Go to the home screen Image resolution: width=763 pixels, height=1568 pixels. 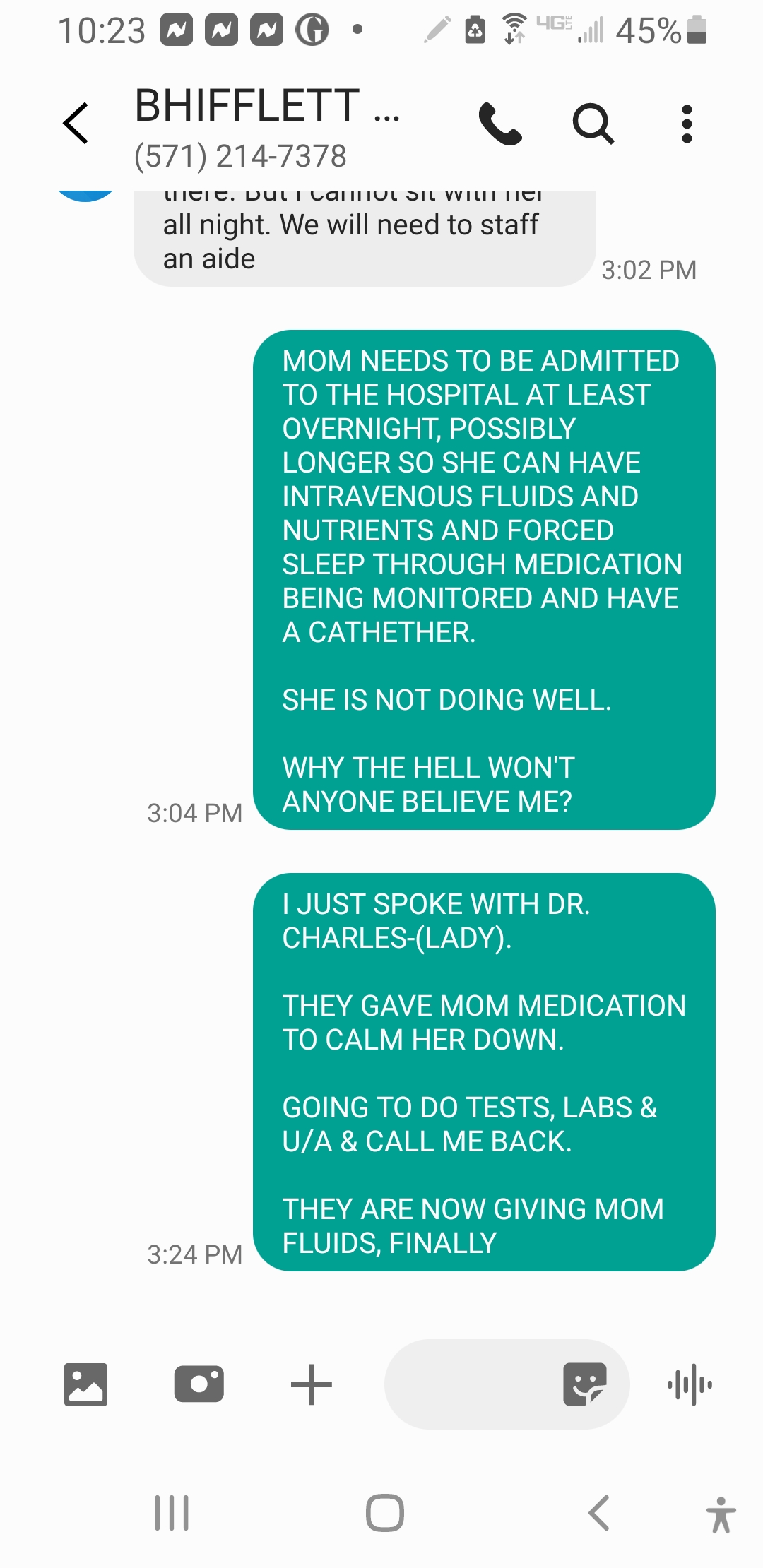(384, 1513)
